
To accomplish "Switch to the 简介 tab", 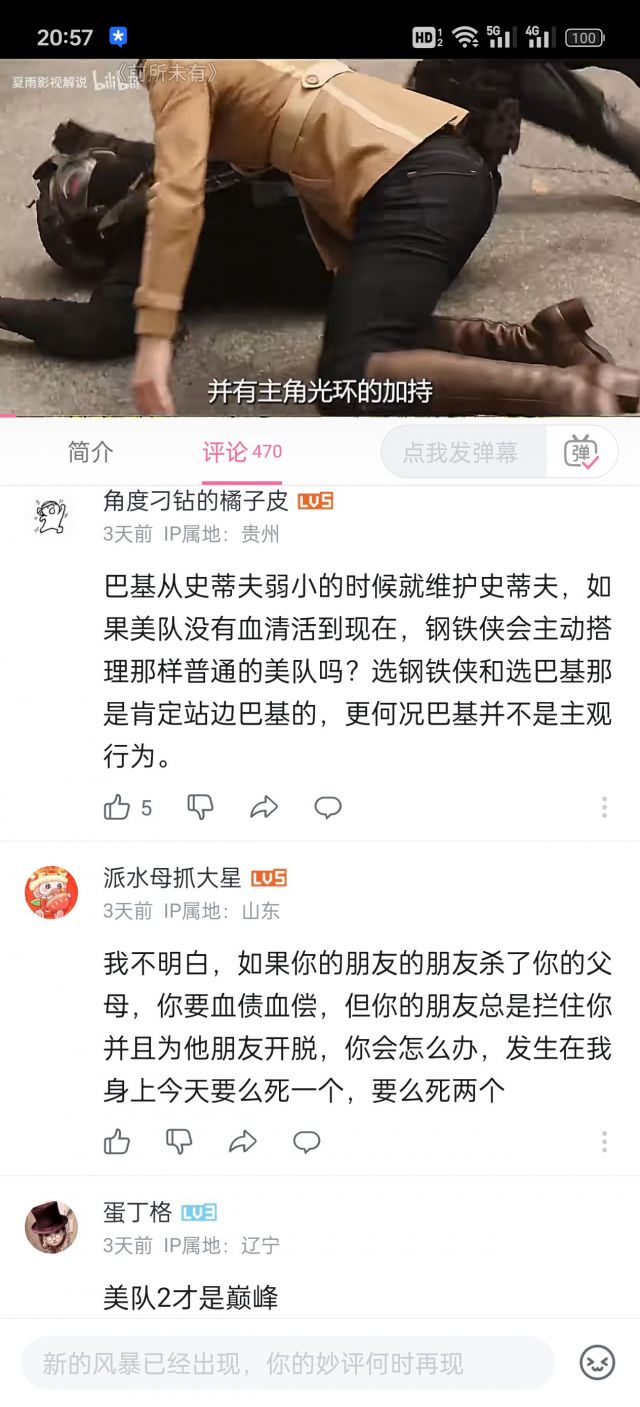I will (x=90, y=452).
